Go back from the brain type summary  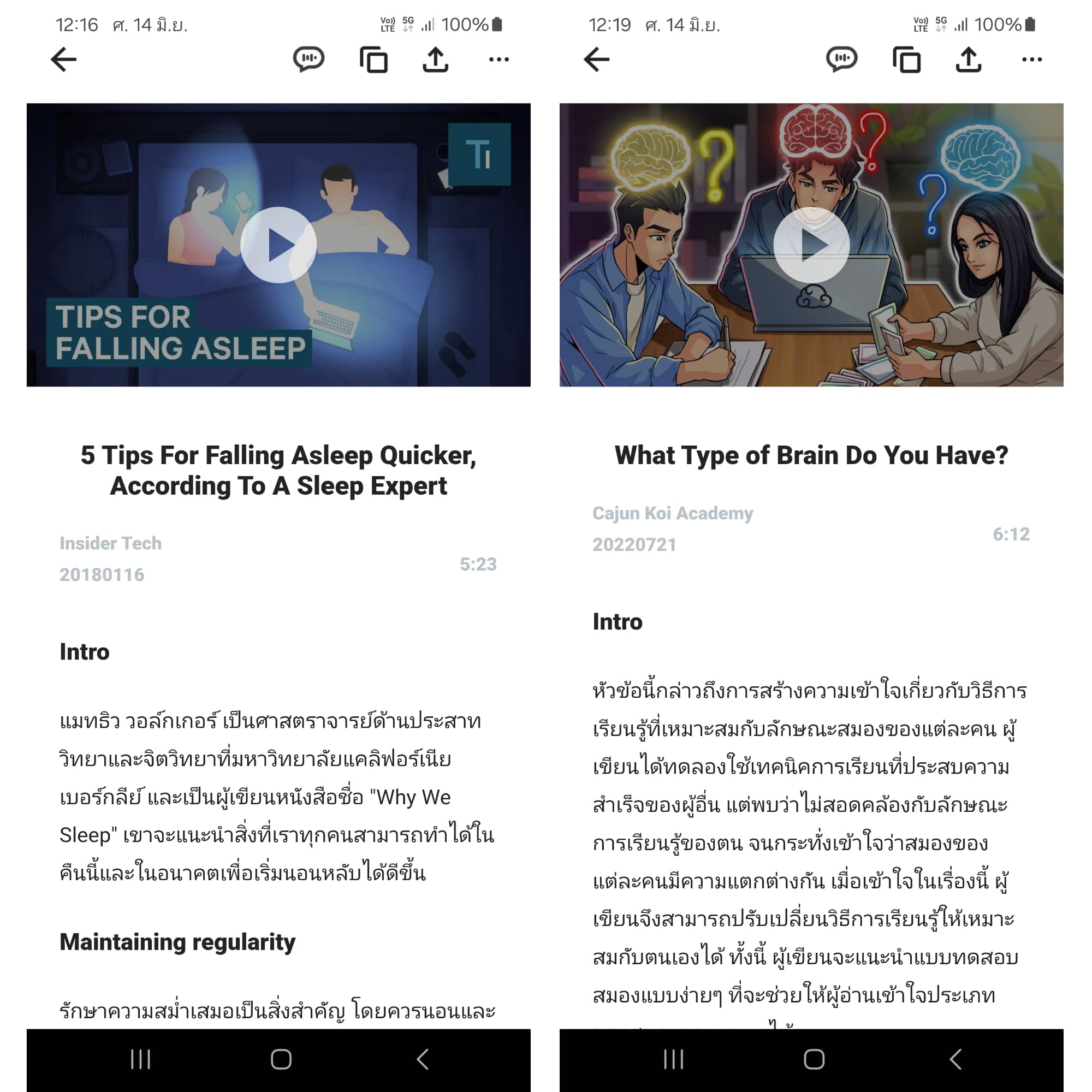point(596,60)
